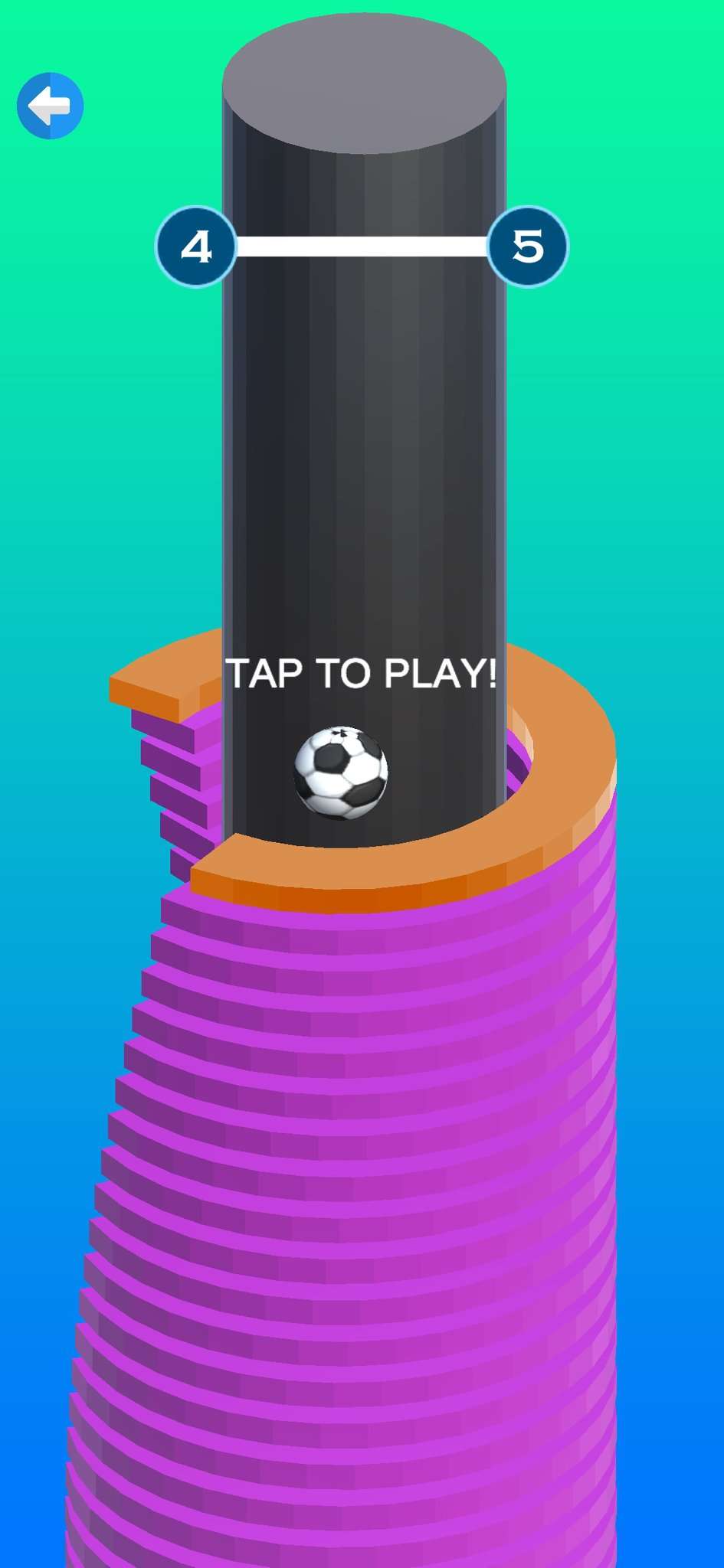Tap 'TAP TO PLAY!' to start the level
This screenshot has width=724, height=1568.
click(362, 674)
